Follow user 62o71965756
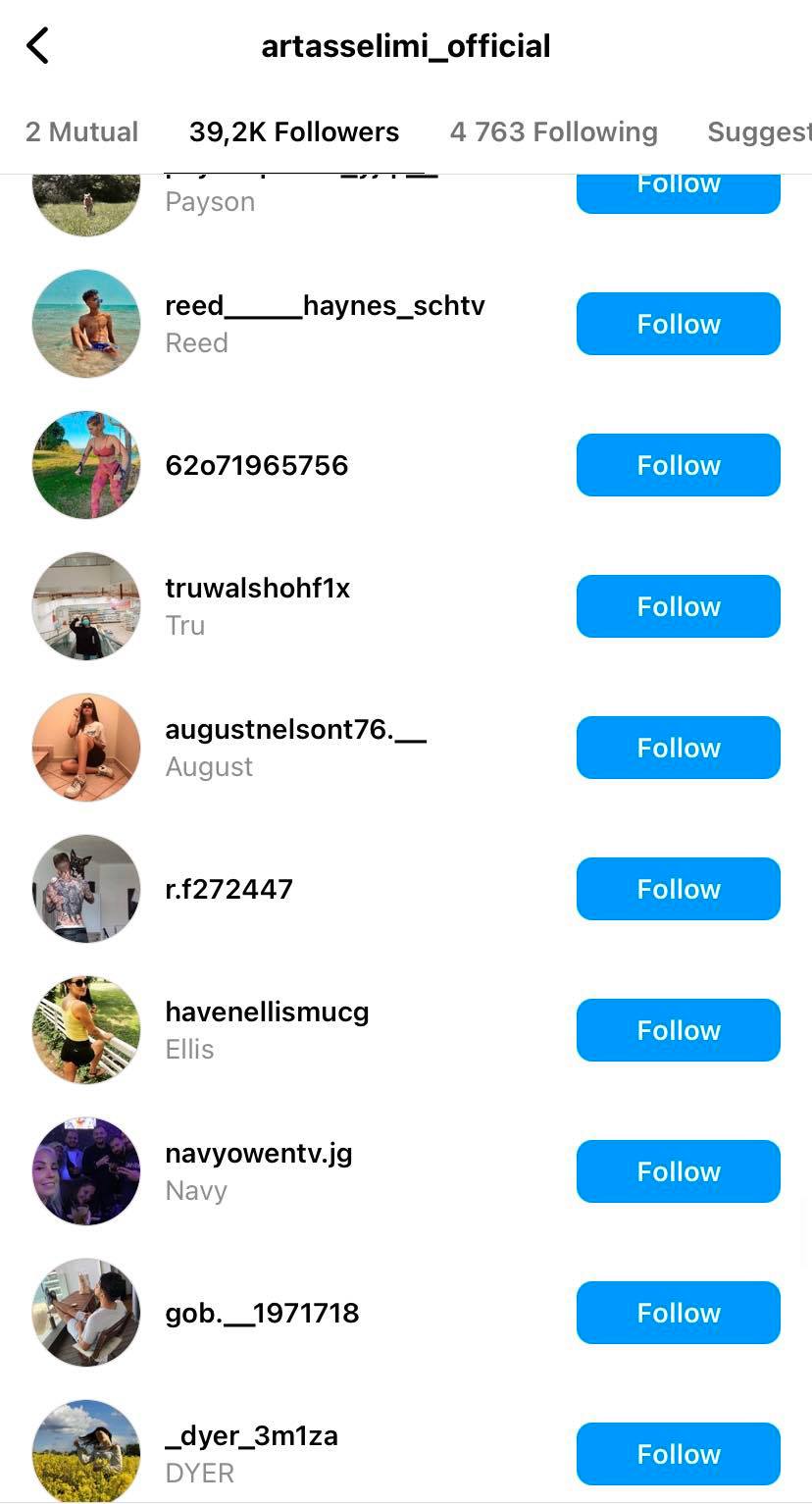 pyautogui.click(x=678, y=465)
